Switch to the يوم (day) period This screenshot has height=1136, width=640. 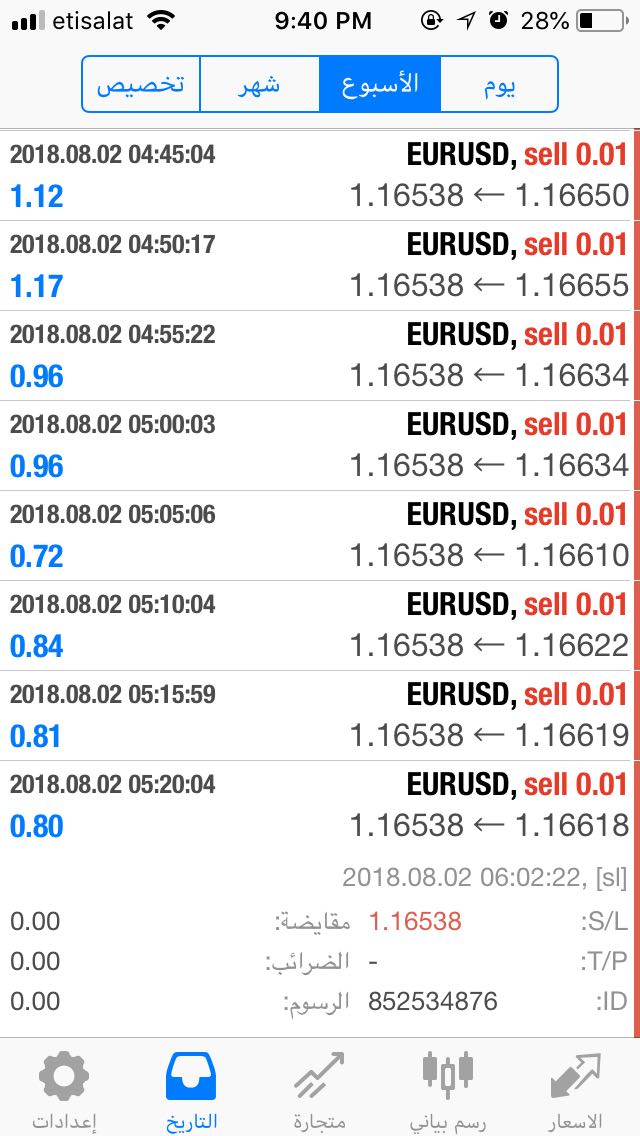point(498,84)
